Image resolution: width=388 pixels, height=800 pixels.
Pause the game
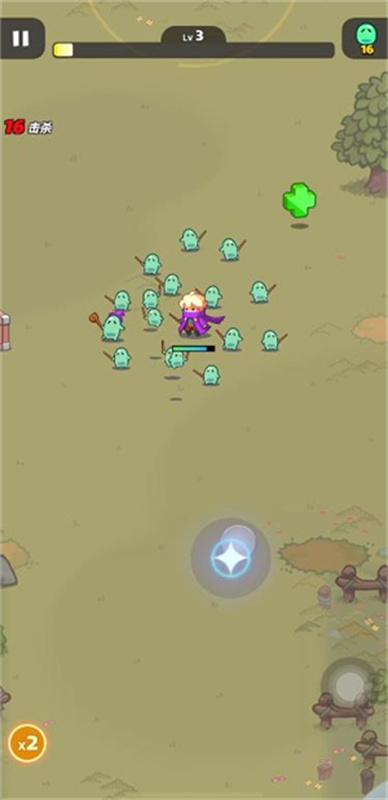point(21,38)
